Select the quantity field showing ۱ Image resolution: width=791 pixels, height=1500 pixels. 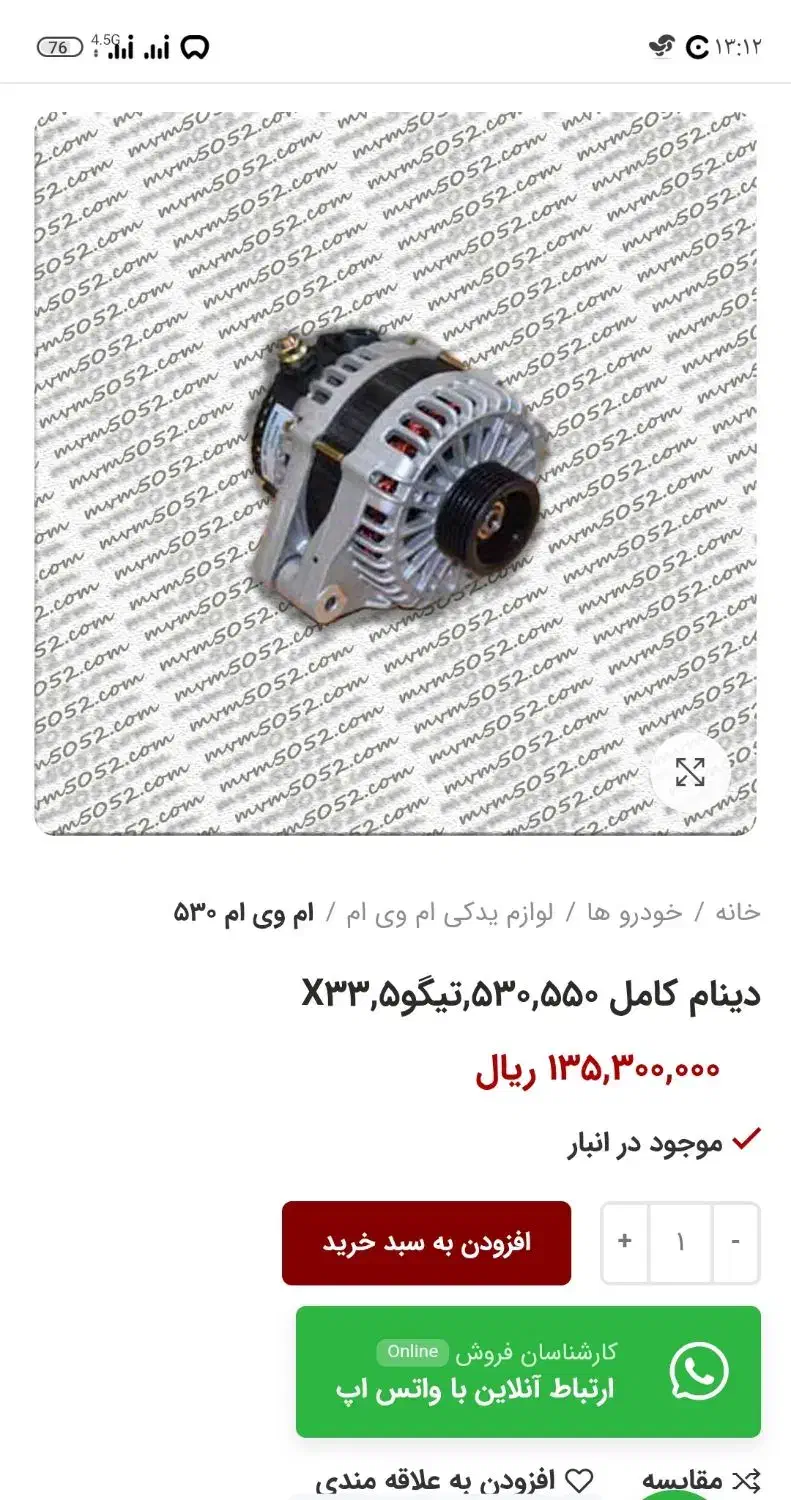680,1242
